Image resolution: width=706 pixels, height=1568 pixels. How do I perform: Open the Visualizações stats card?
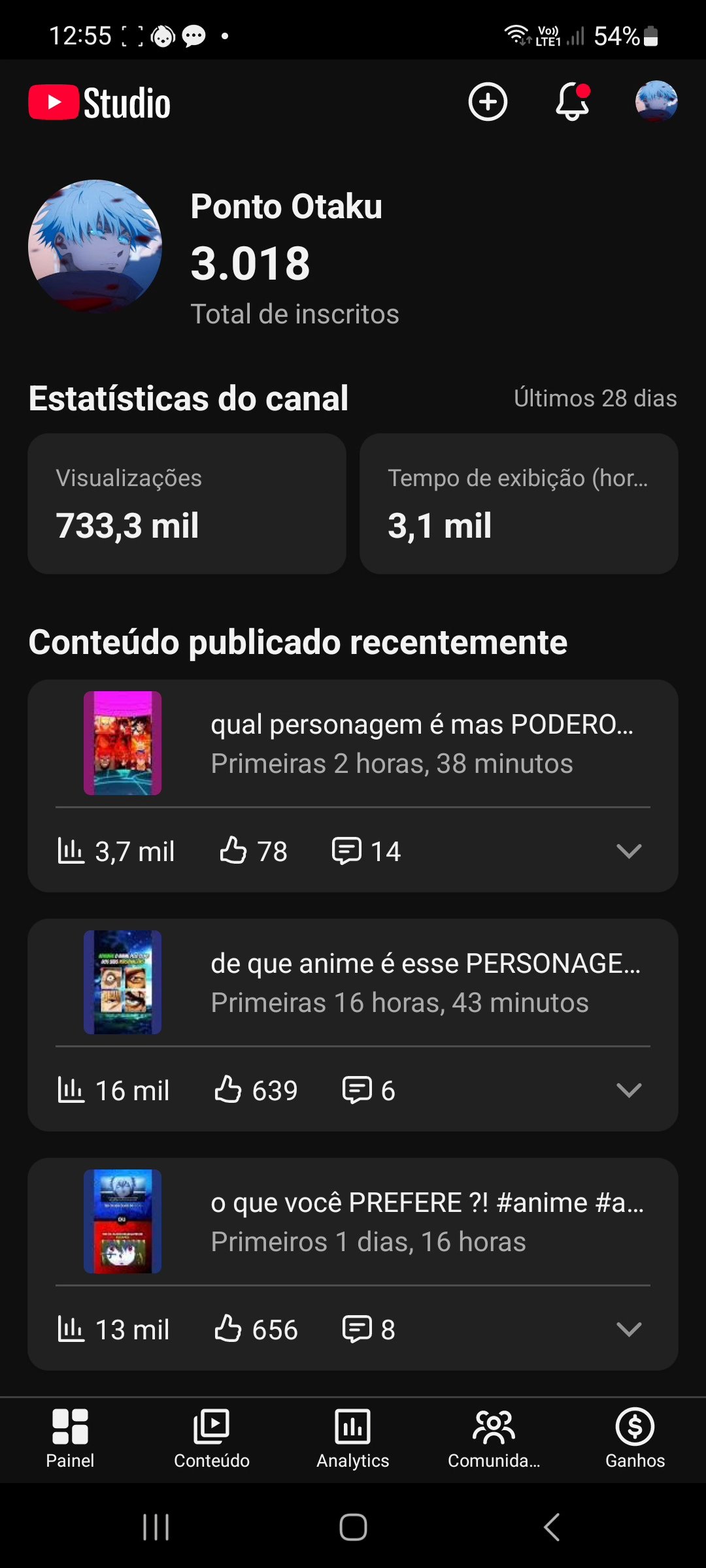187,504
